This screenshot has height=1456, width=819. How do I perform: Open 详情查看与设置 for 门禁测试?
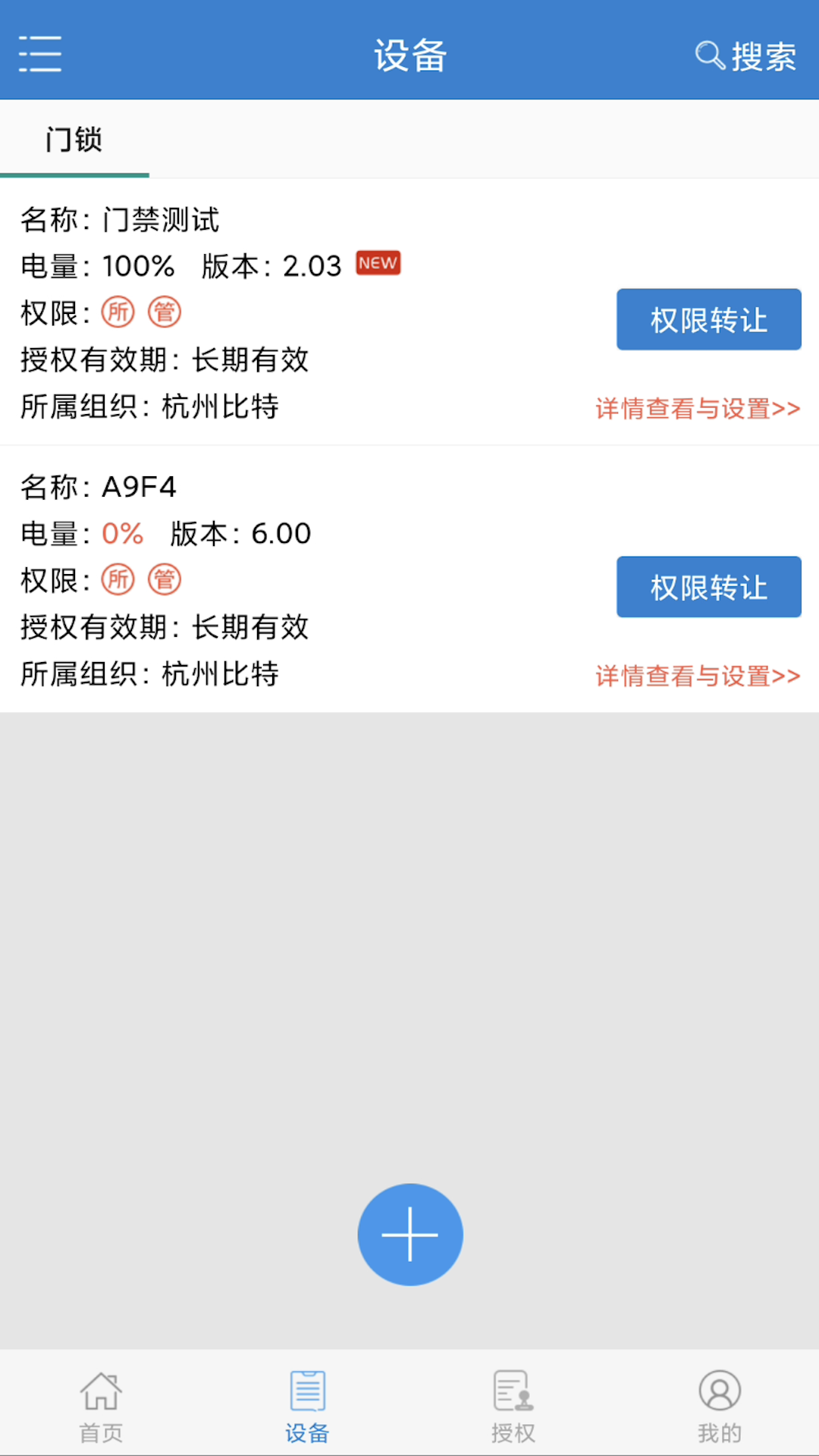698,409
